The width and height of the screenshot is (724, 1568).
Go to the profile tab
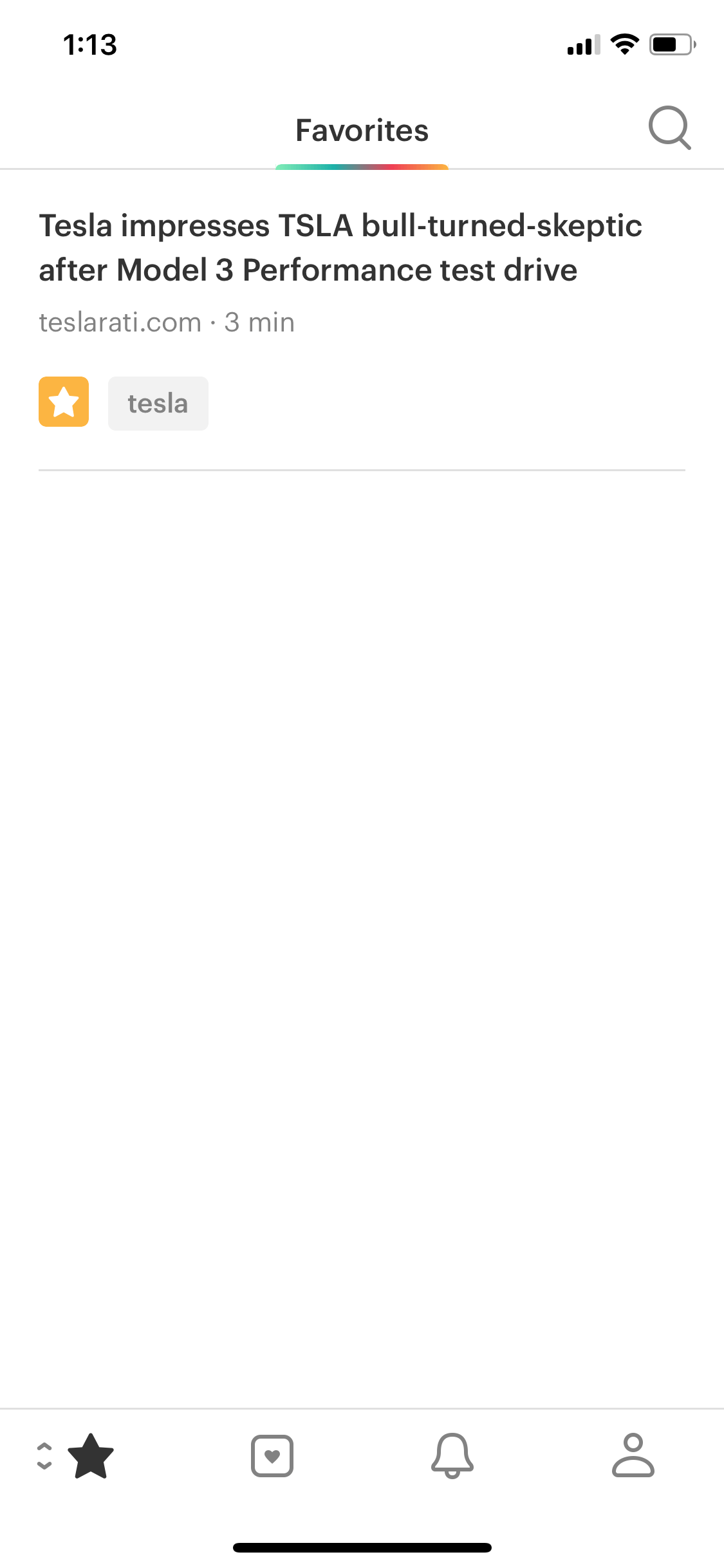pos(633,1455)
